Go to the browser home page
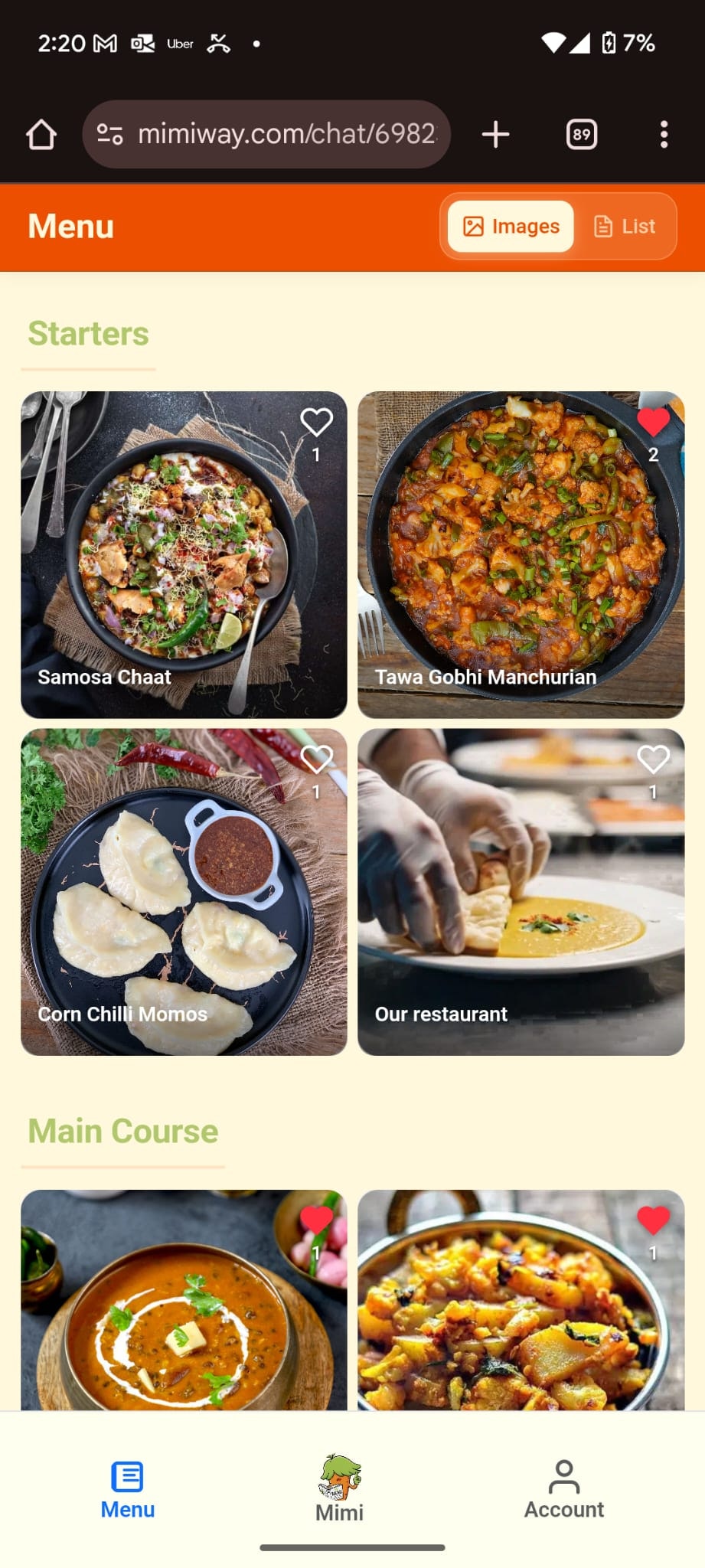 (x=41, y=135)
